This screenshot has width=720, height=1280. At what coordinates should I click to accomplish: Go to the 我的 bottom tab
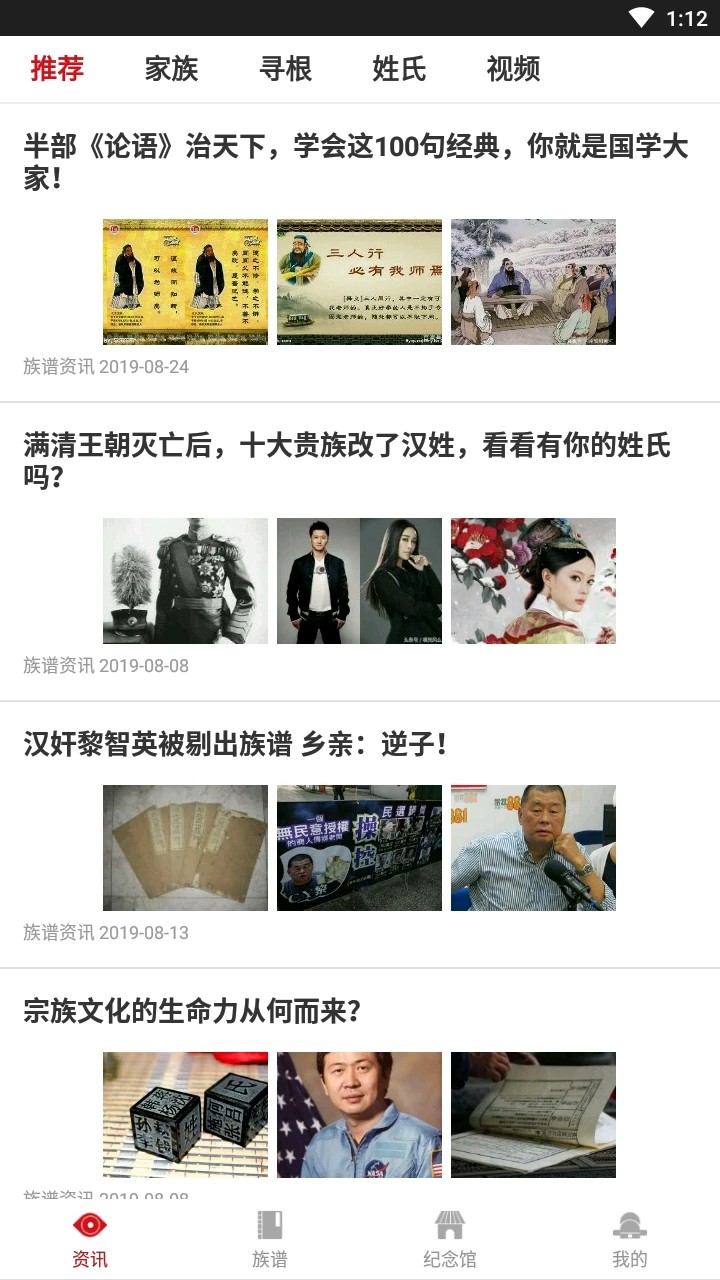pos(630,1240)
